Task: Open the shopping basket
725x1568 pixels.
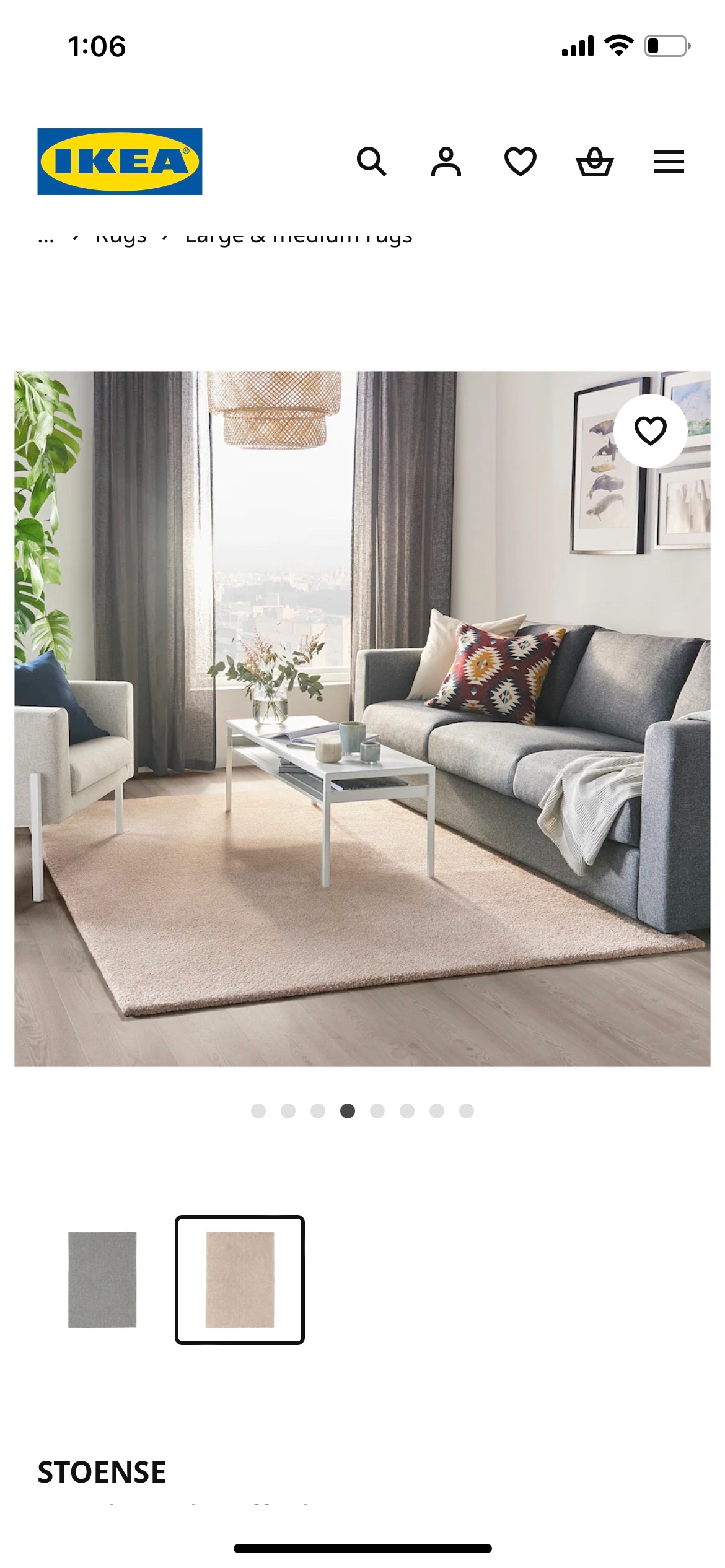Action: pos(594,162)
